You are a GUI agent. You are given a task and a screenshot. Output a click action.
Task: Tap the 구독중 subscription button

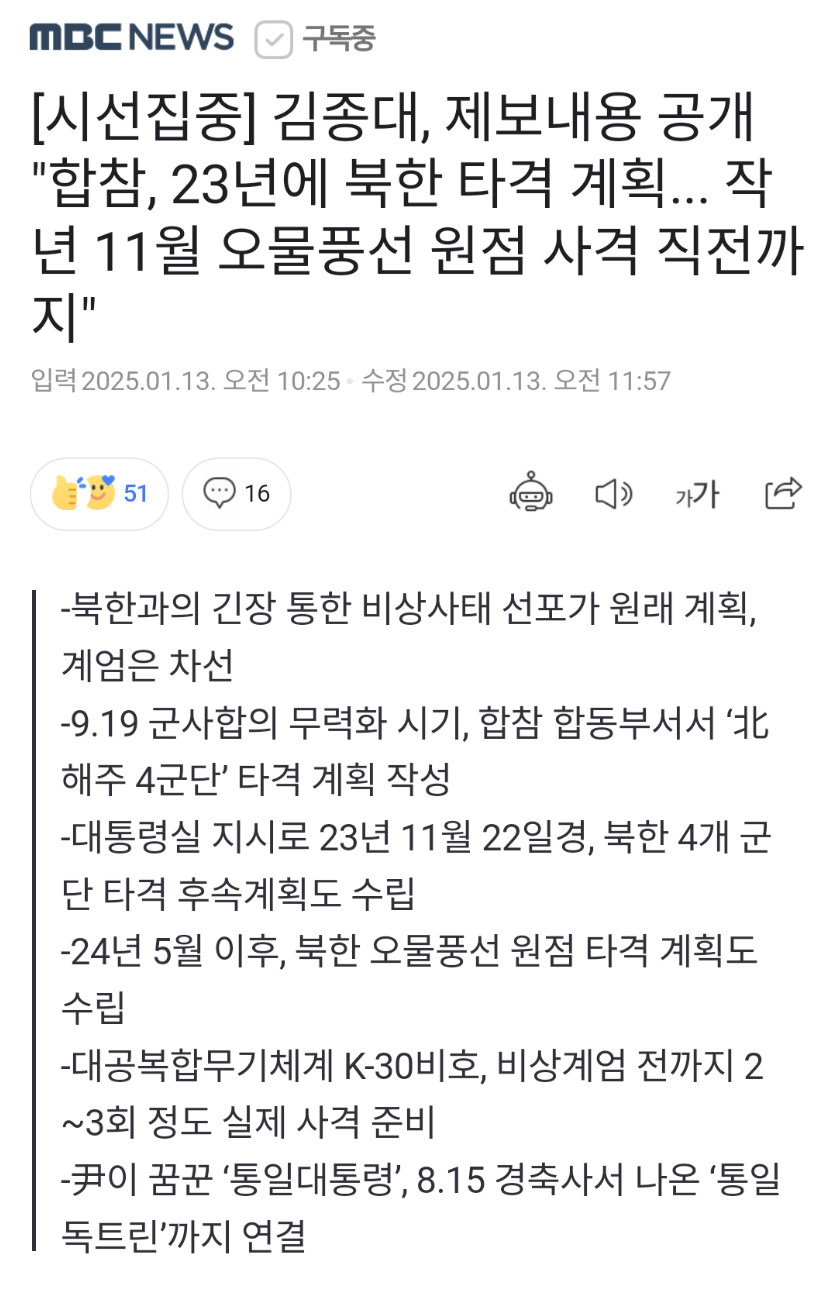(315, 40)
